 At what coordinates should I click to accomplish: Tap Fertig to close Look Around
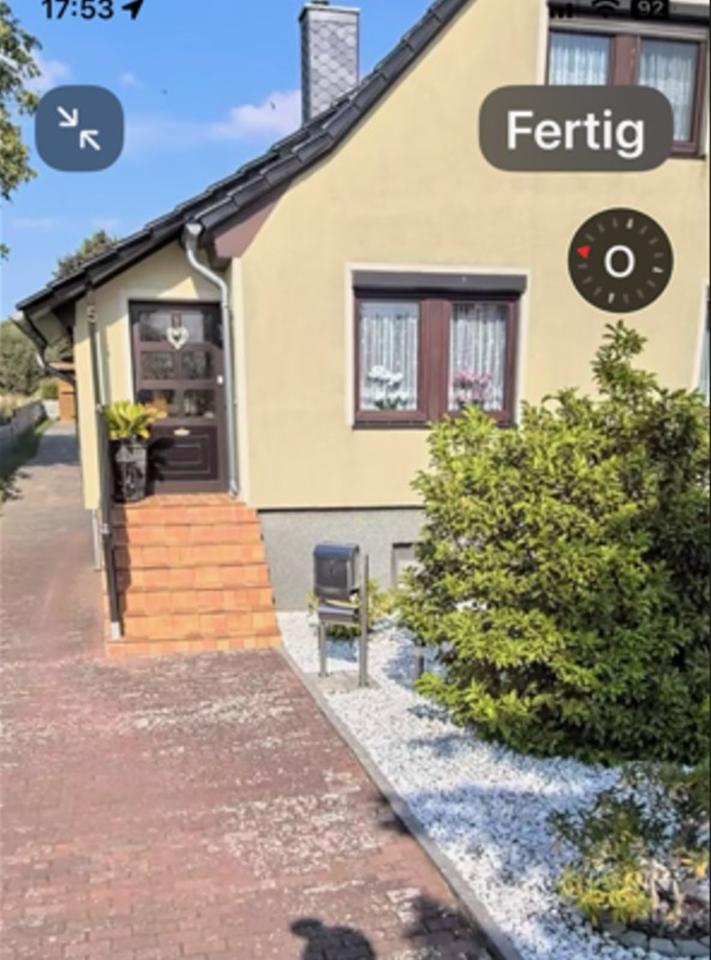click(575, 129)
